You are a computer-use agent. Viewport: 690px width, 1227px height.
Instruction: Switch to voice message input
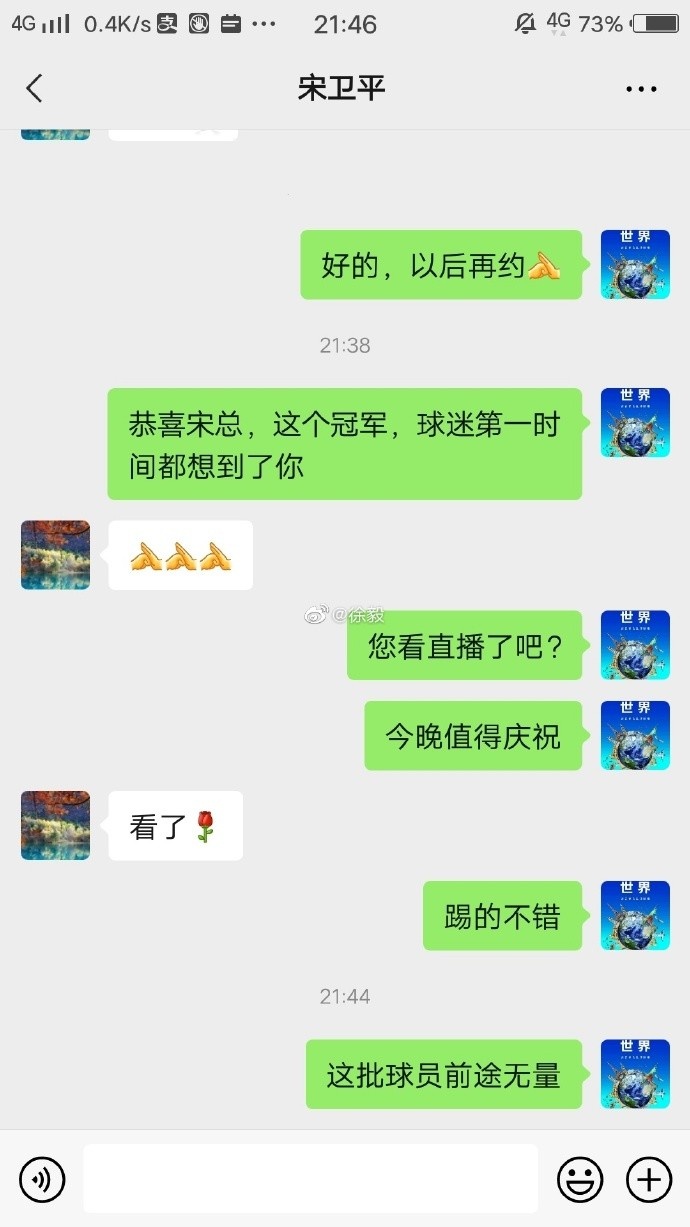(x=42, y=1180)
